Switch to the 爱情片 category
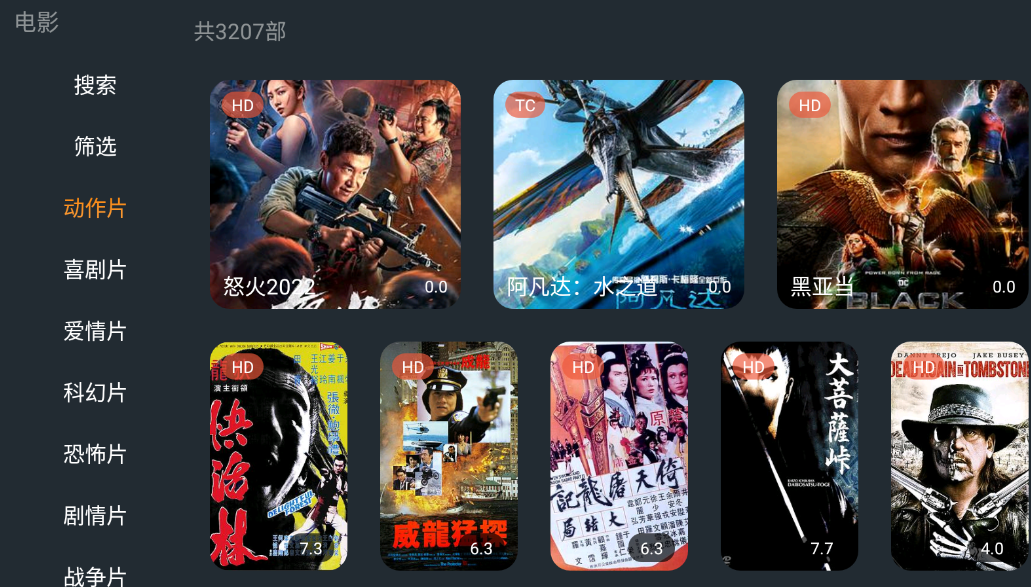This screenshot has width=1031, height=587. coord(95,331)
